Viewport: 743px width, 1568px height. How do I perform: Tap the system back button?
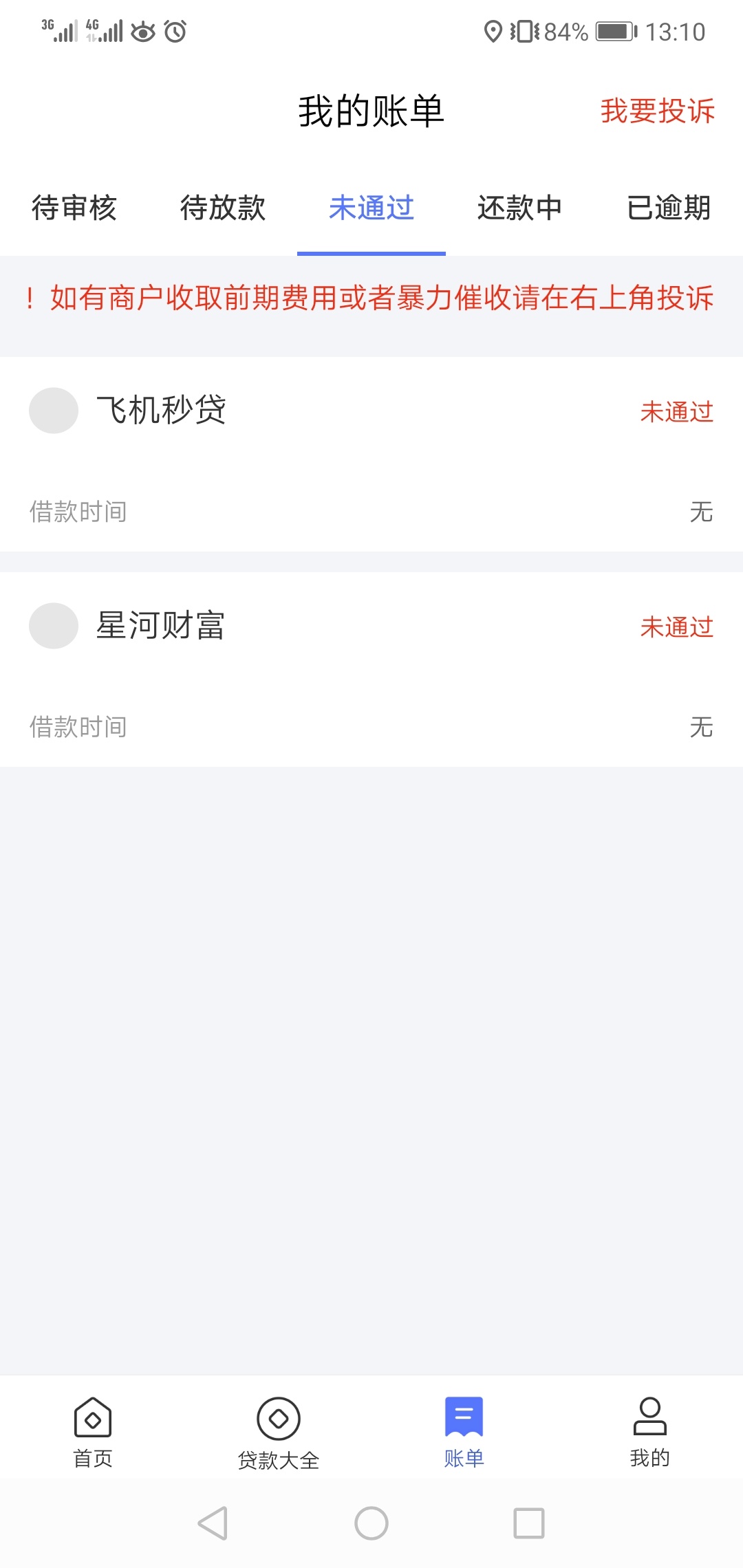point(213,1523)
